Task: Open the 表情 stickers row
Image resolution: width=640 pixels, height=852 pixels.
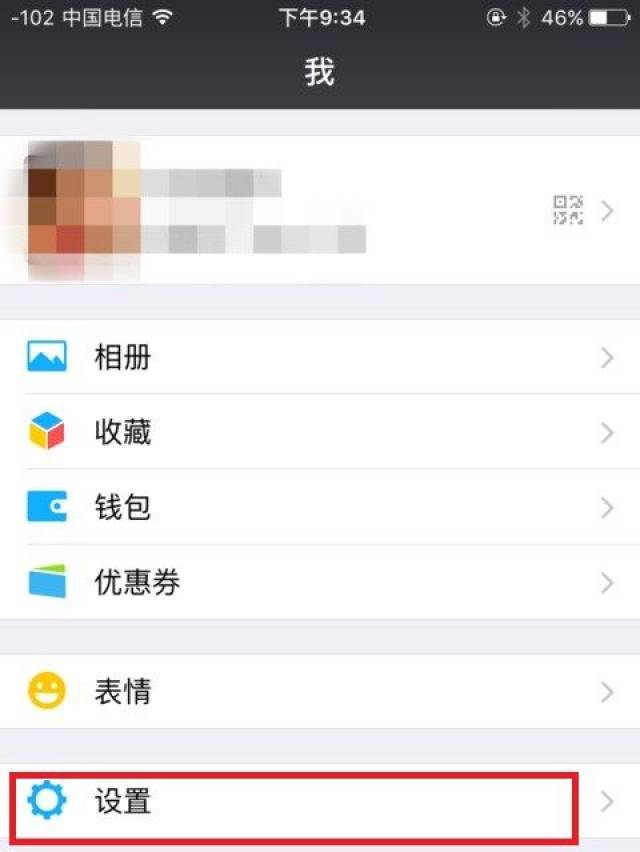Action: tap(320, 691)
